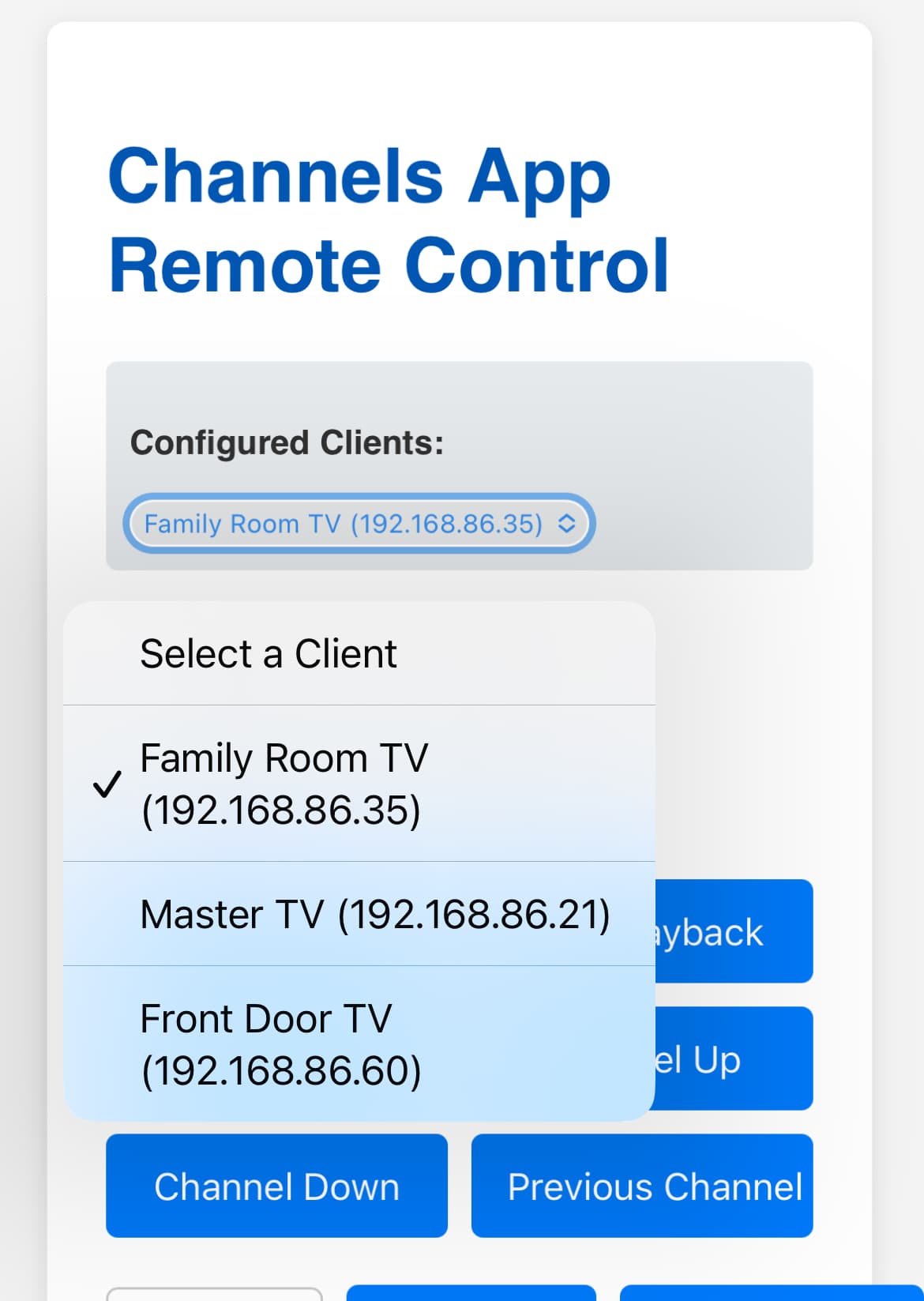924x1301 pixels.
Task: Select Front Door TV (192.168.86.60)
Action: click(x=359, y=1043)
